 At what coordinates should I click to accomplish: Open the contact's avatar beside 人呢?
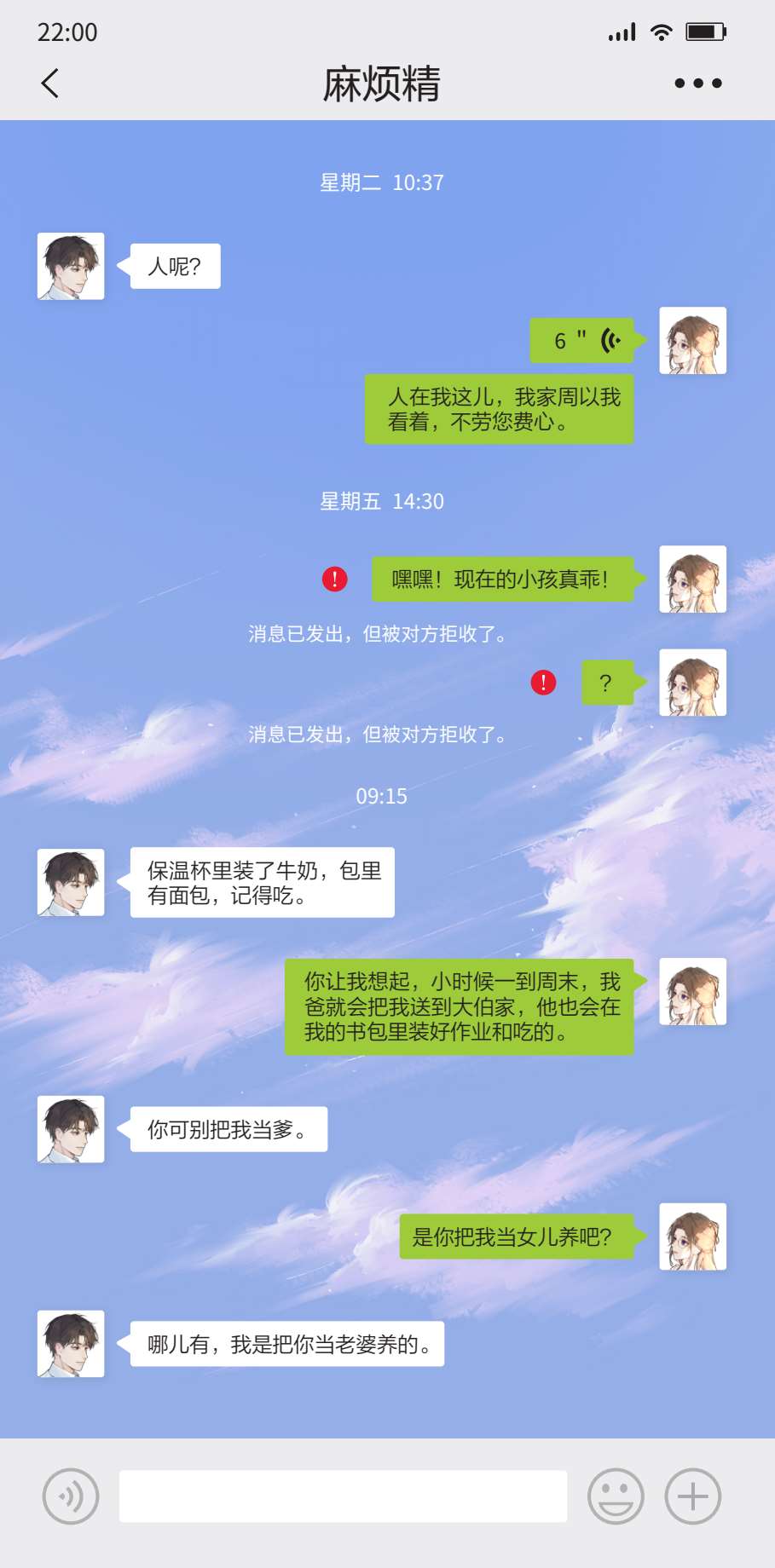[71, 266]
